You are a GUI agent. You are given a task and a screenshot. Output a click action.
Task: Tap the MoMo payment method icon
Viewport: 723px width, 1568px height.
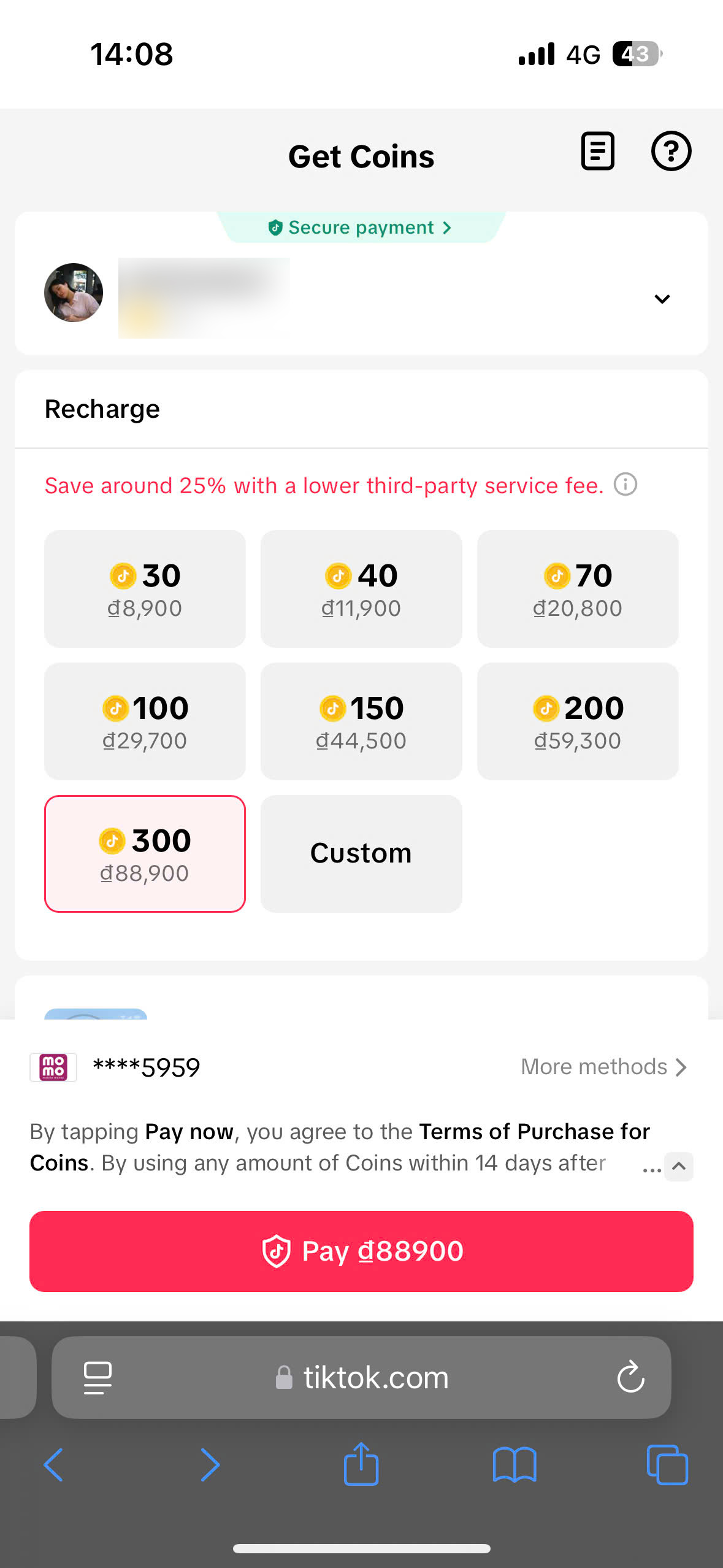point(53,1067)
